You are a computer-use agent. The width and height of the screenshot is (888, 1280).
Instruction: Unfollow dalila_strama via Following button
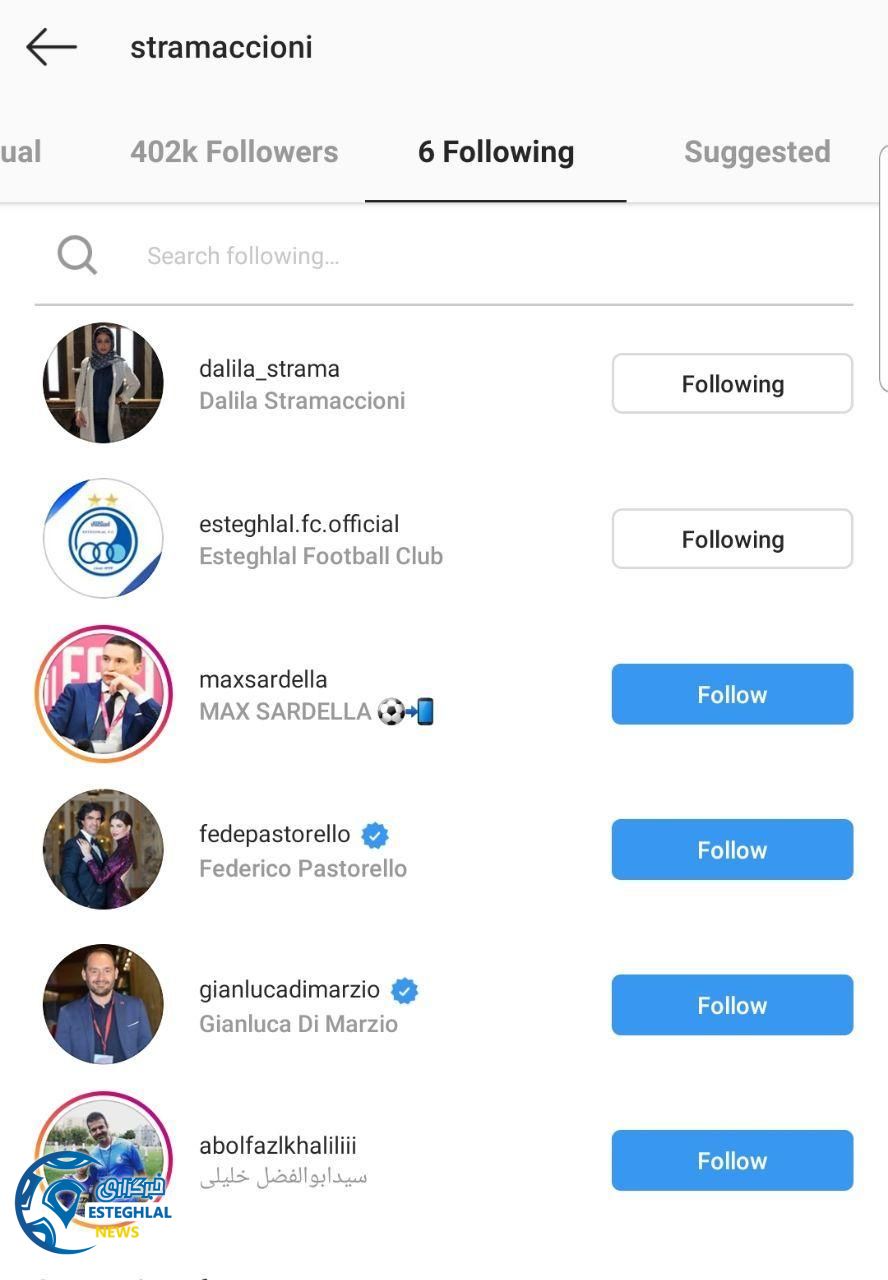point(732,384)
